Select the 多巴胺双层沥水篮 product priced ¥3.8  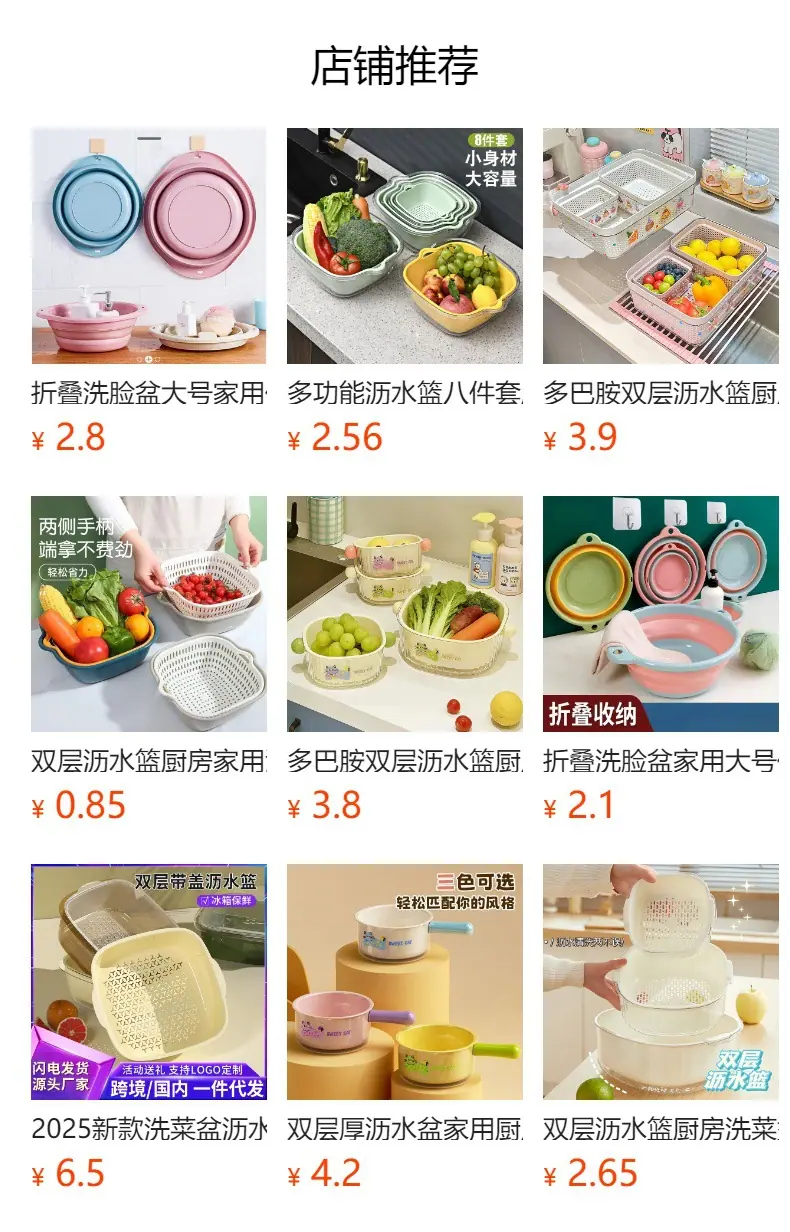point(405,660)
